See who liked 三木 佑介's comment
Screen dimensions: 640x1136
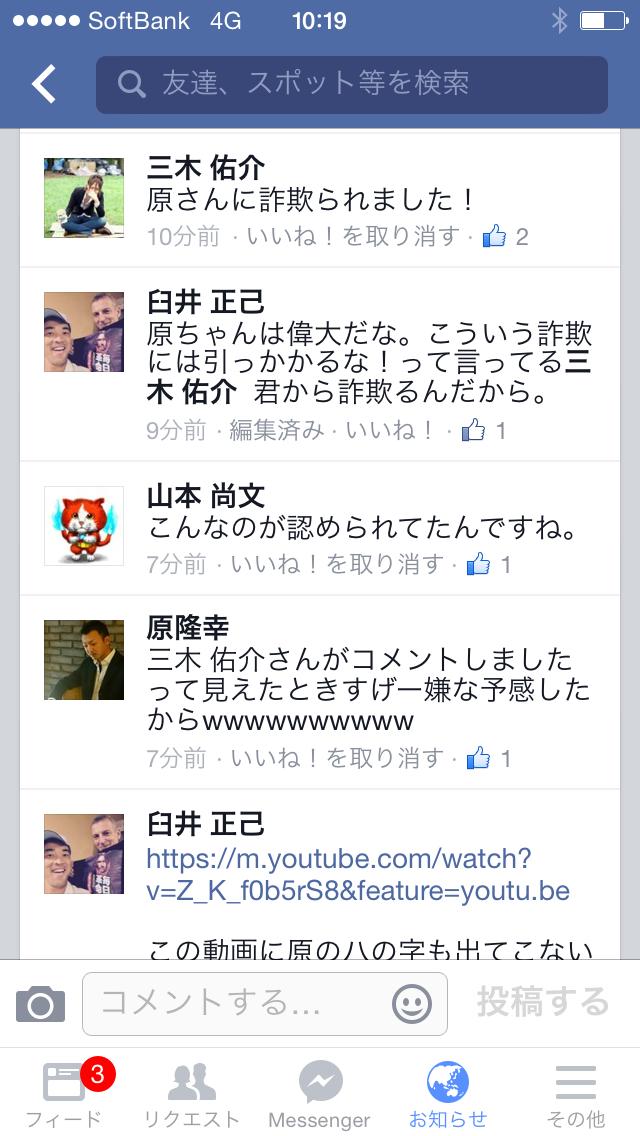[506, 237]
